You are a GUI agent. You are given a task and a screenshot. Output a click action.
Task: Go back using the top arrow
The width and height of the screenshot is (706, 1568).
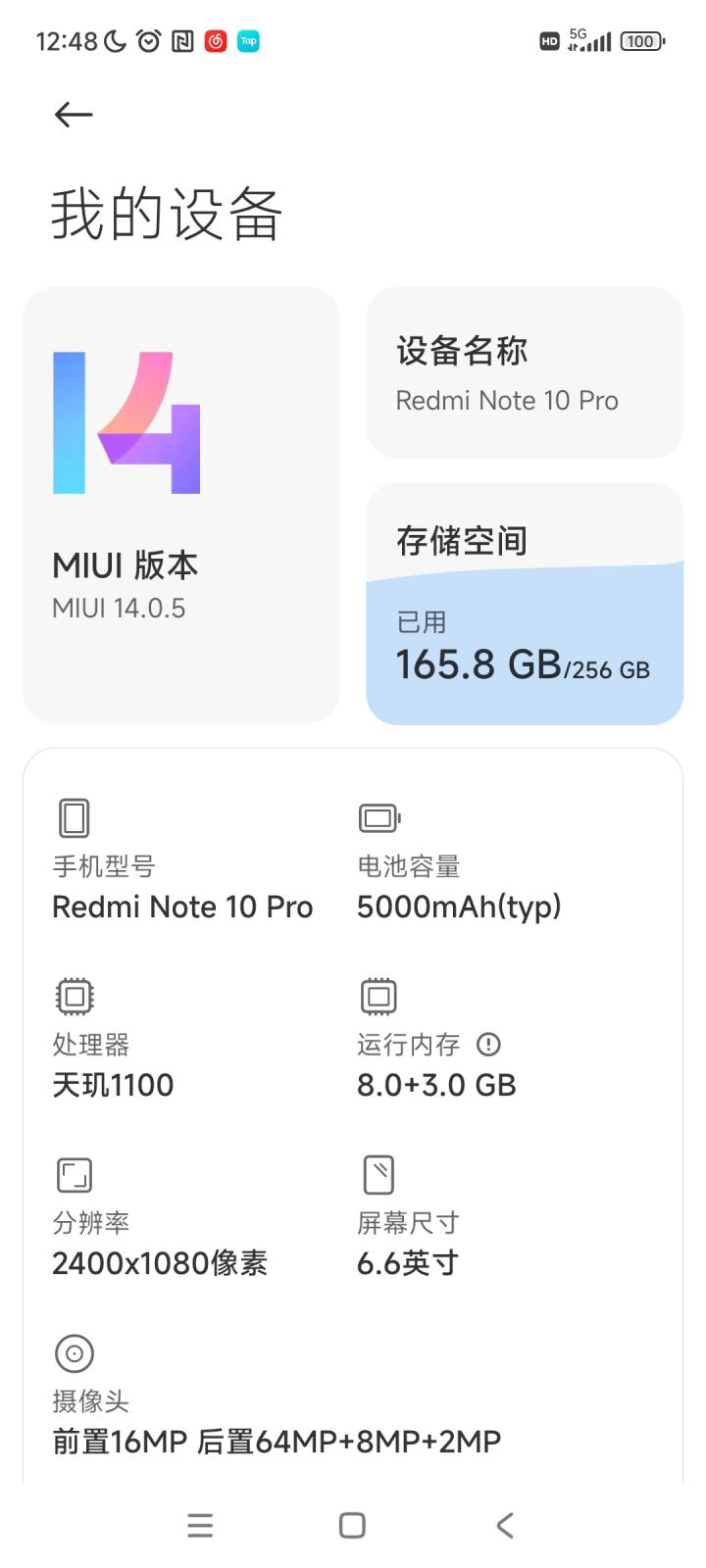(74, 114)
